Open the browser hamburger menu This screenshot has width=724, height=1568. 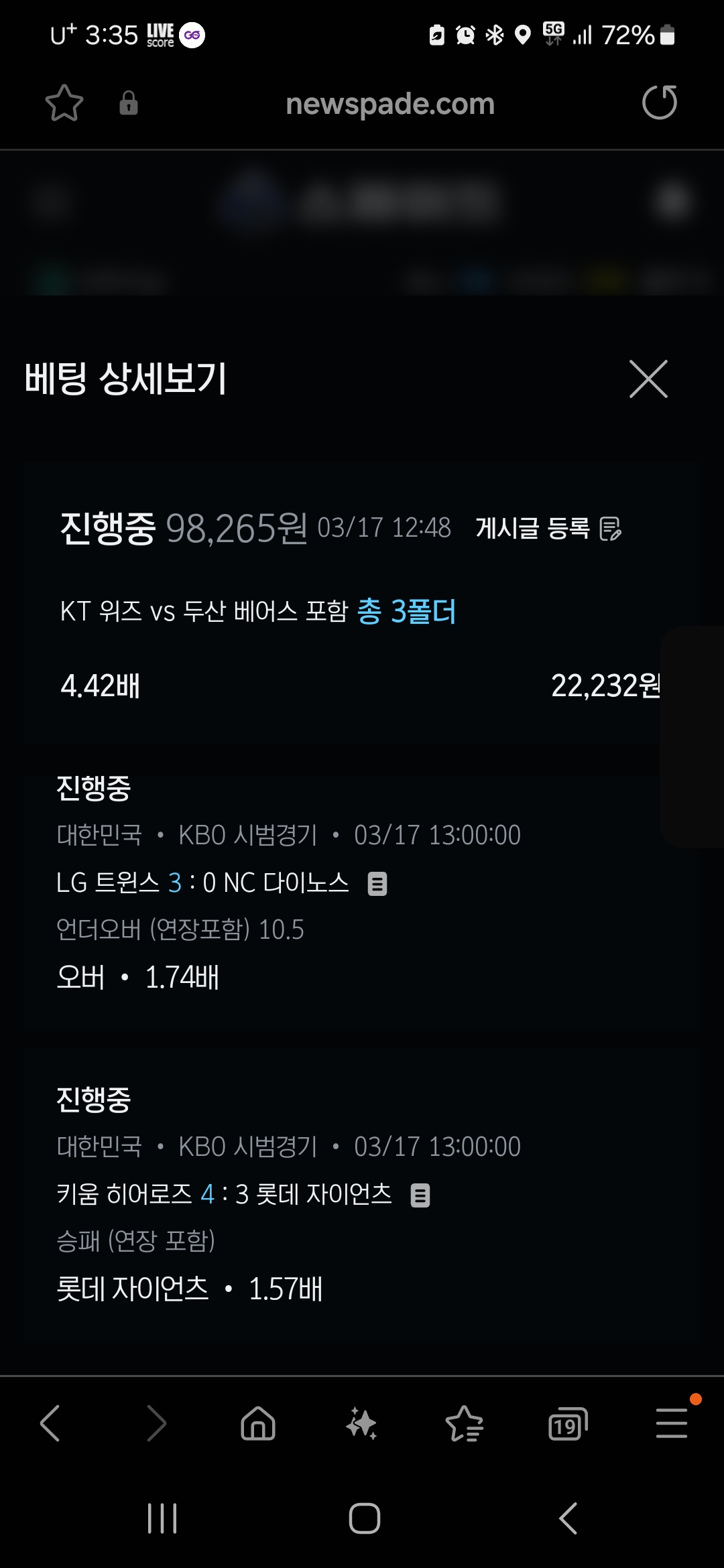[671, 1423]
